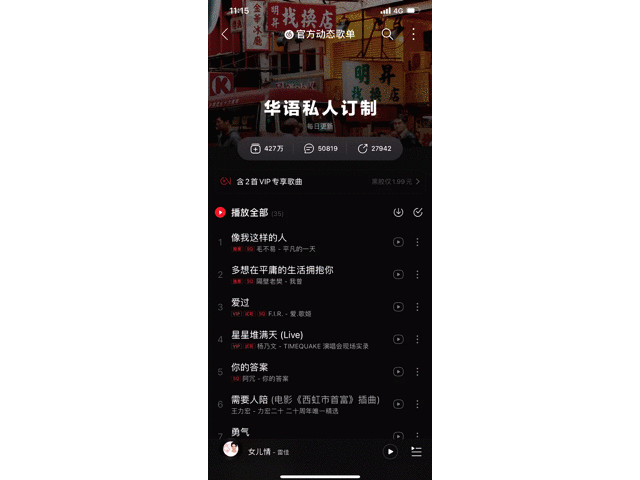The height and width of the screenshot is (480, 640).
Task: Open more options for 你的答案
Action: [418, 372]
